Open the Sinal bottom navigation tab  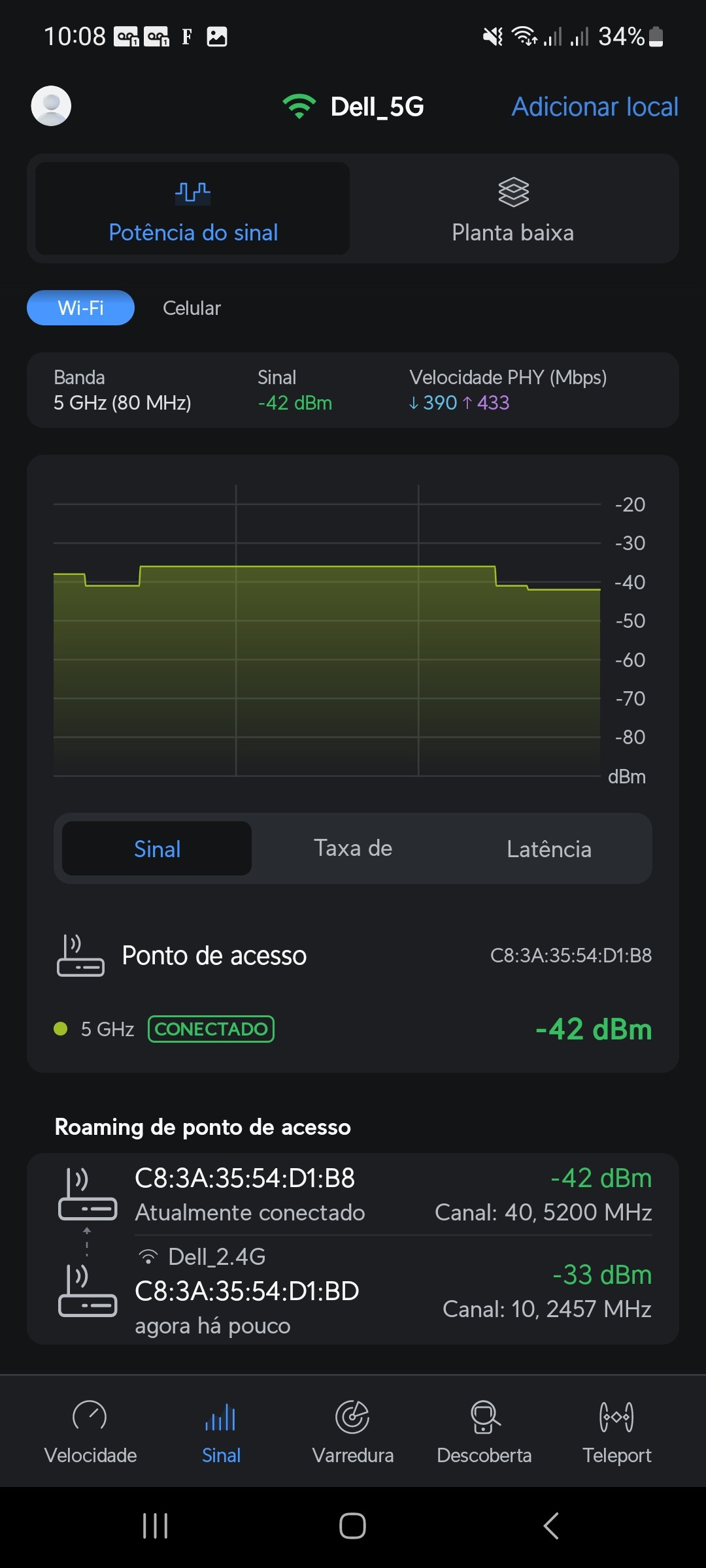[x=221, y=1431]
